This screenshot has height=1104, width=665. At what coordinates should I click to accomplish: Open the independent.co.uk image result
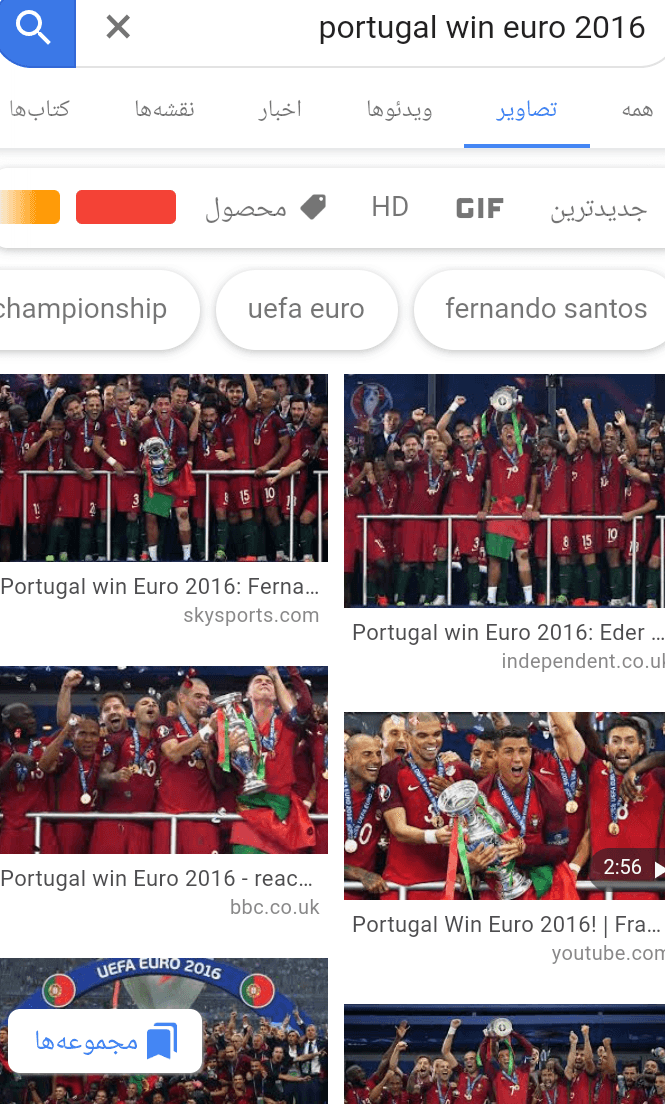[x=504, y=491]
